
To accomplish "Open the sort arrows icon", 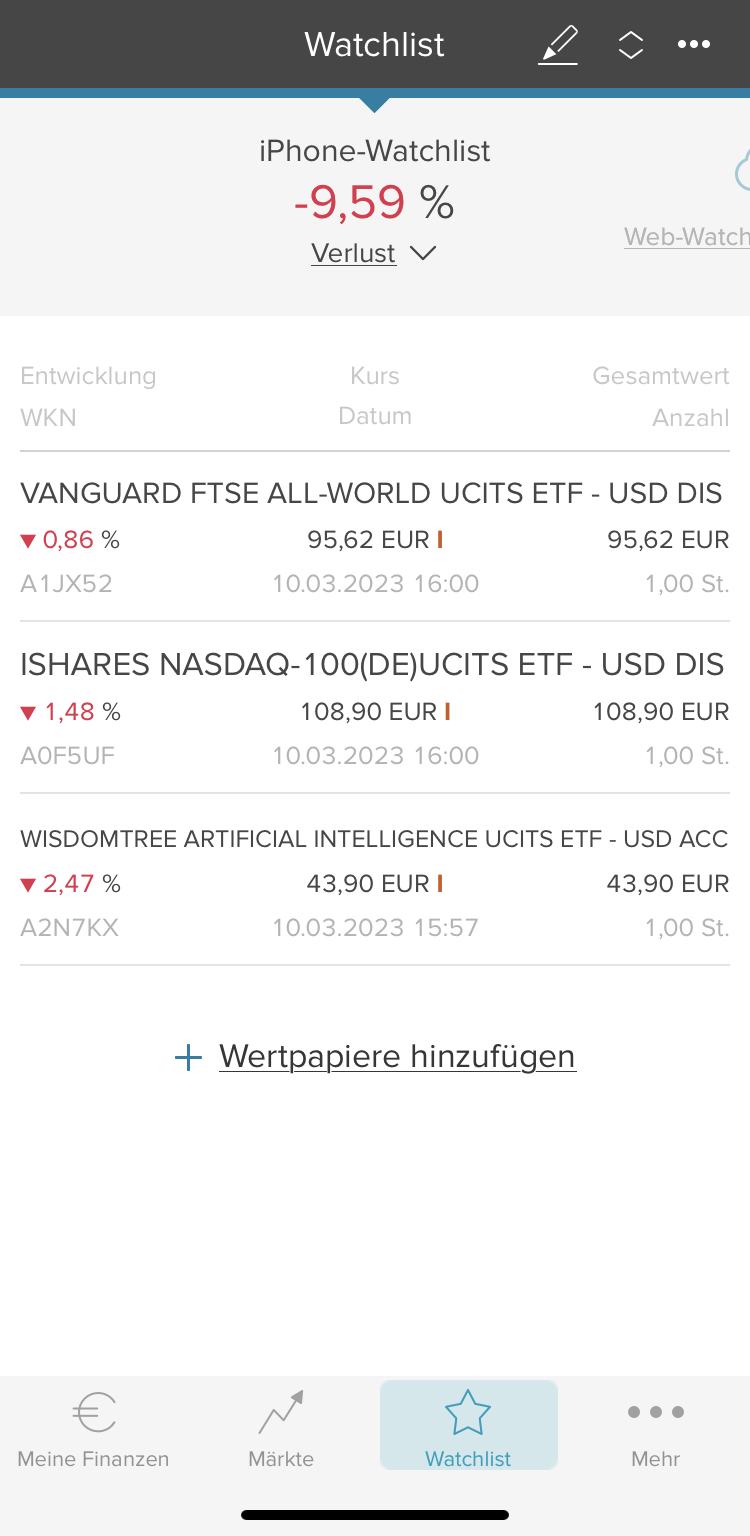I will [x=630, y=45].
